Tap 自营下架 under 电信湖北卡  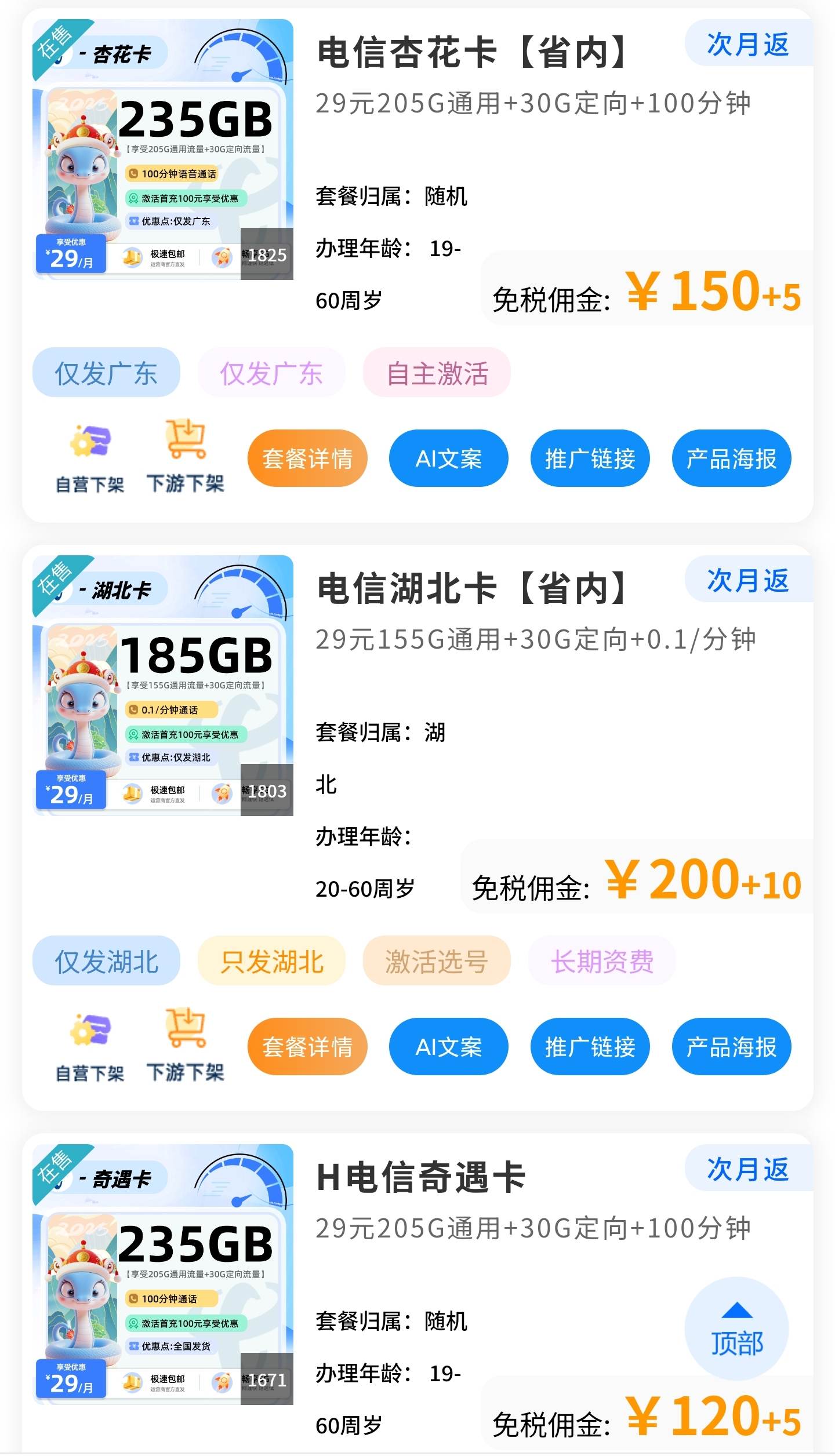click(90, 1046)
